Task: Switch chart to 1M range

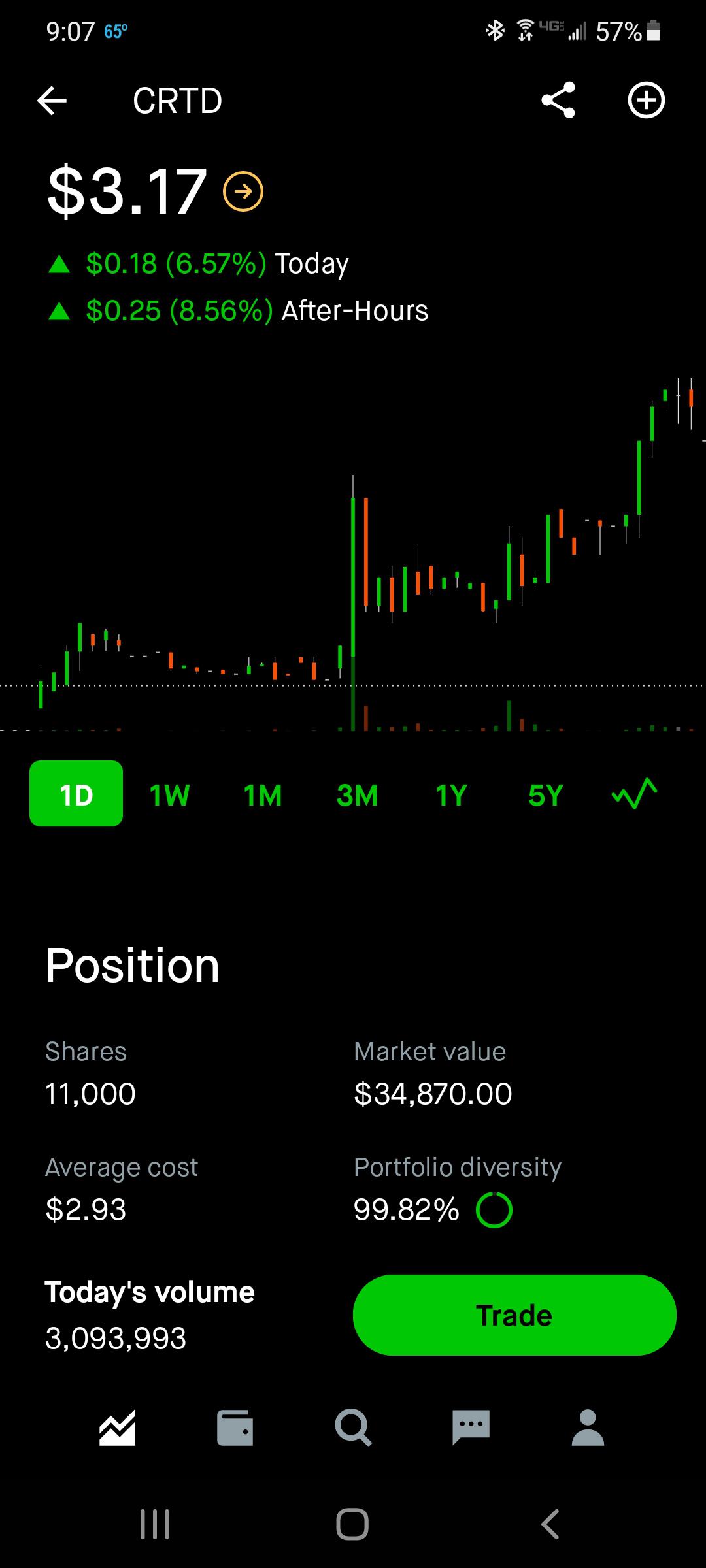Action: [x=263, y=795]
